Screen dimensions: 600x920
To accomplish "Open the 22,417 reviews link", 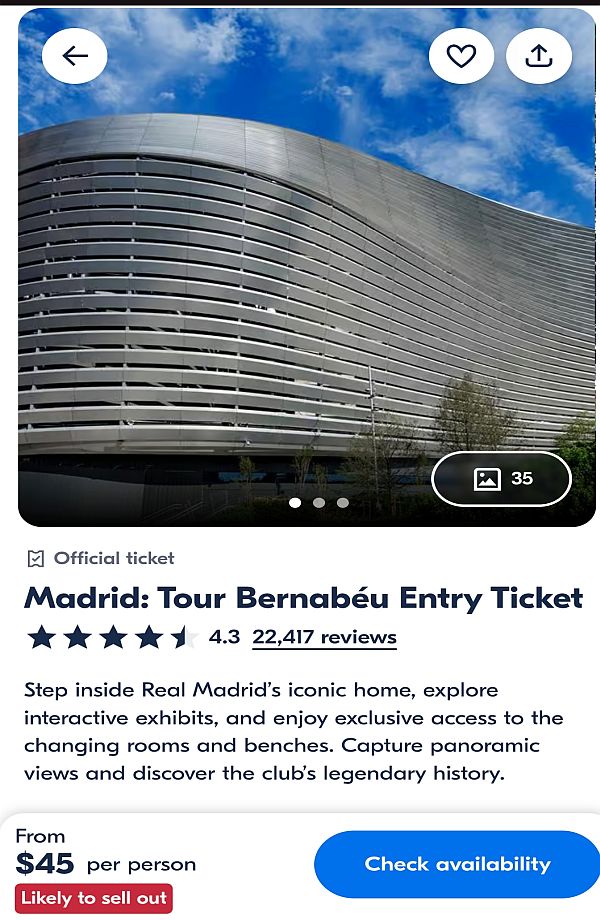I will click(x=324, y=637).
